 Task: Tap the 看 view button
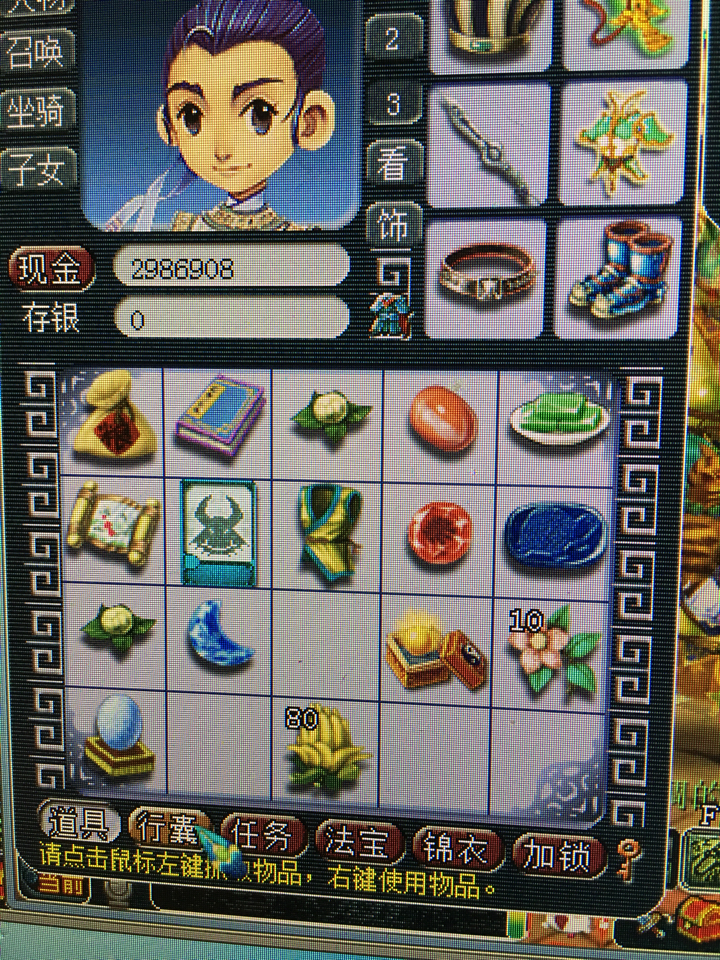click(393, 163)
